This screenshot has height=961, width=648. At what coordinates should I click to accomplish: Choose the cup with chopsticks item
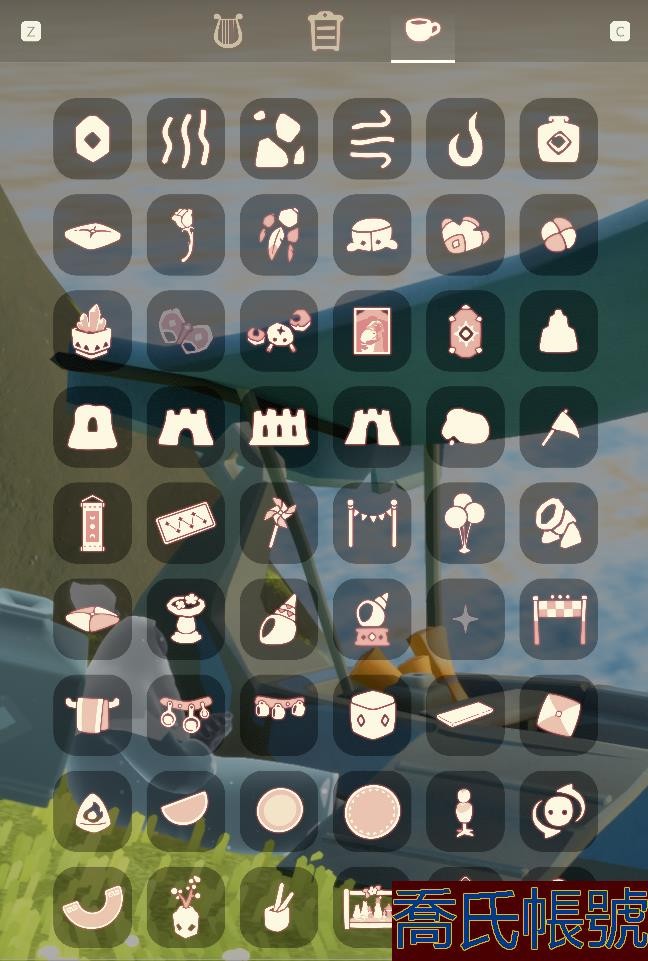278,906
